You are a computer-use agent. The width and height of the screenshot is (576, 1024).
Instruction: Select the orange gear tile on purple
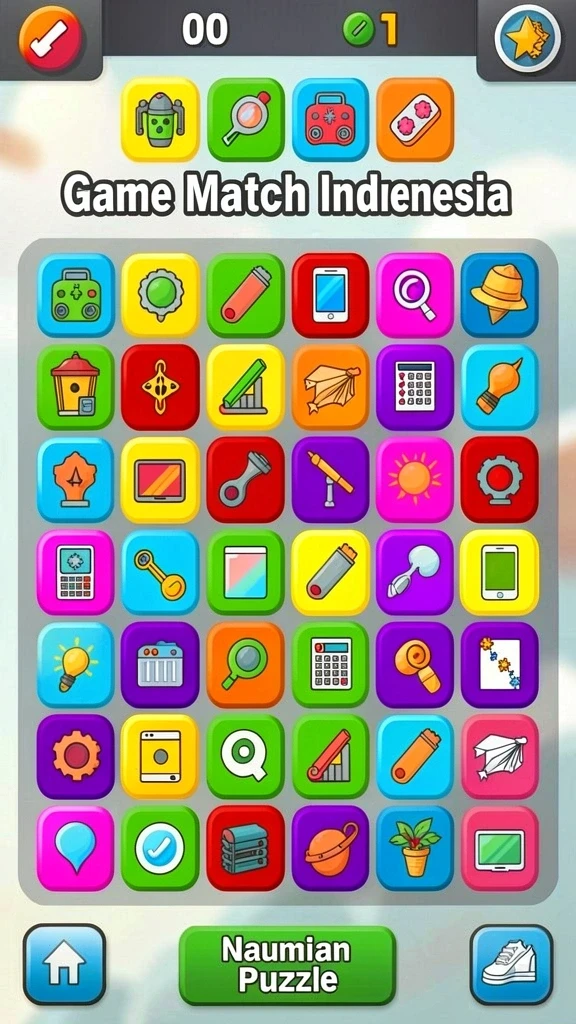pos(76,756)
